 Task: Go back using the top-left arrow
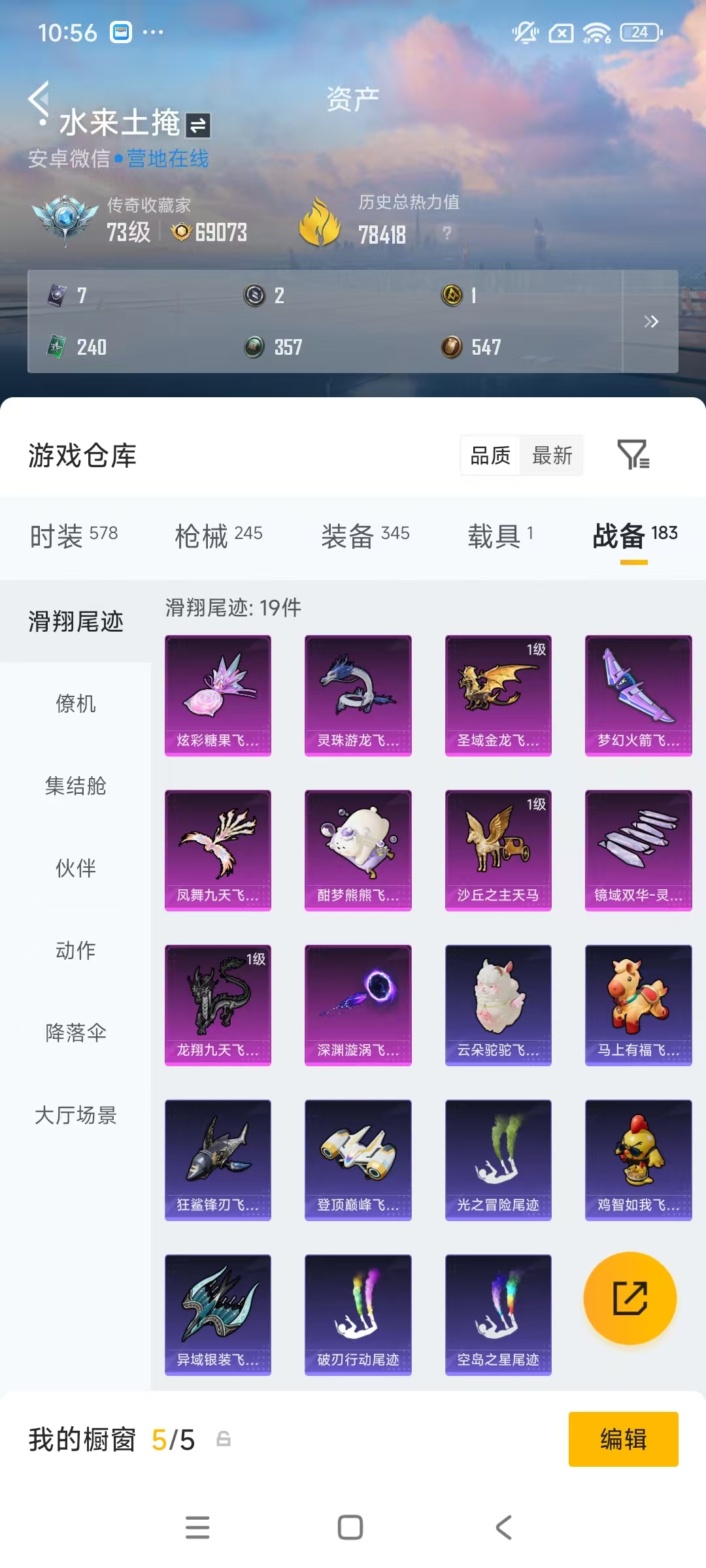39,99
